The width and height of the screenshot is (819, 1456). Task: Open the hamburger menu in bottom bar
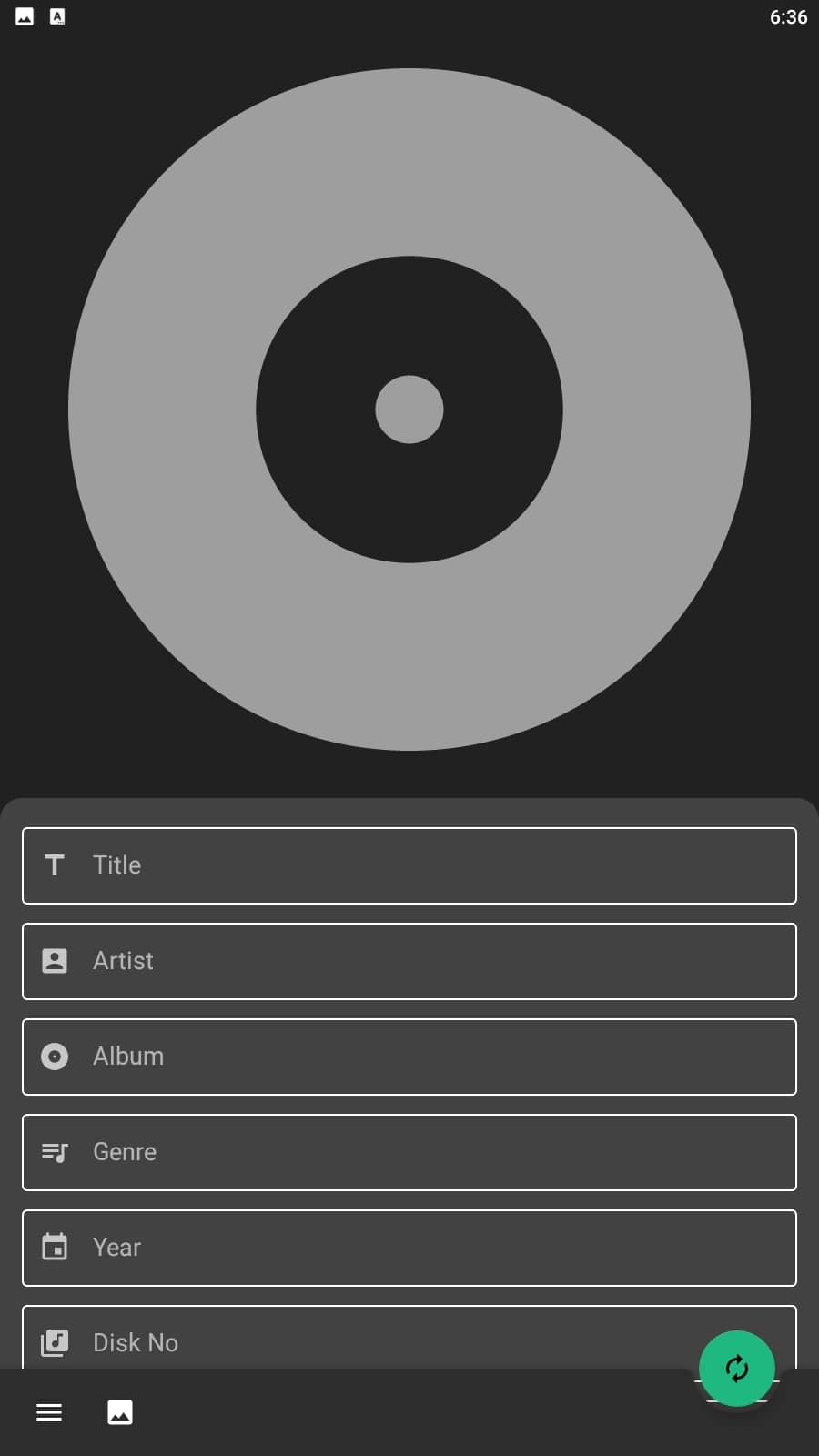[x=49, y=1412]
